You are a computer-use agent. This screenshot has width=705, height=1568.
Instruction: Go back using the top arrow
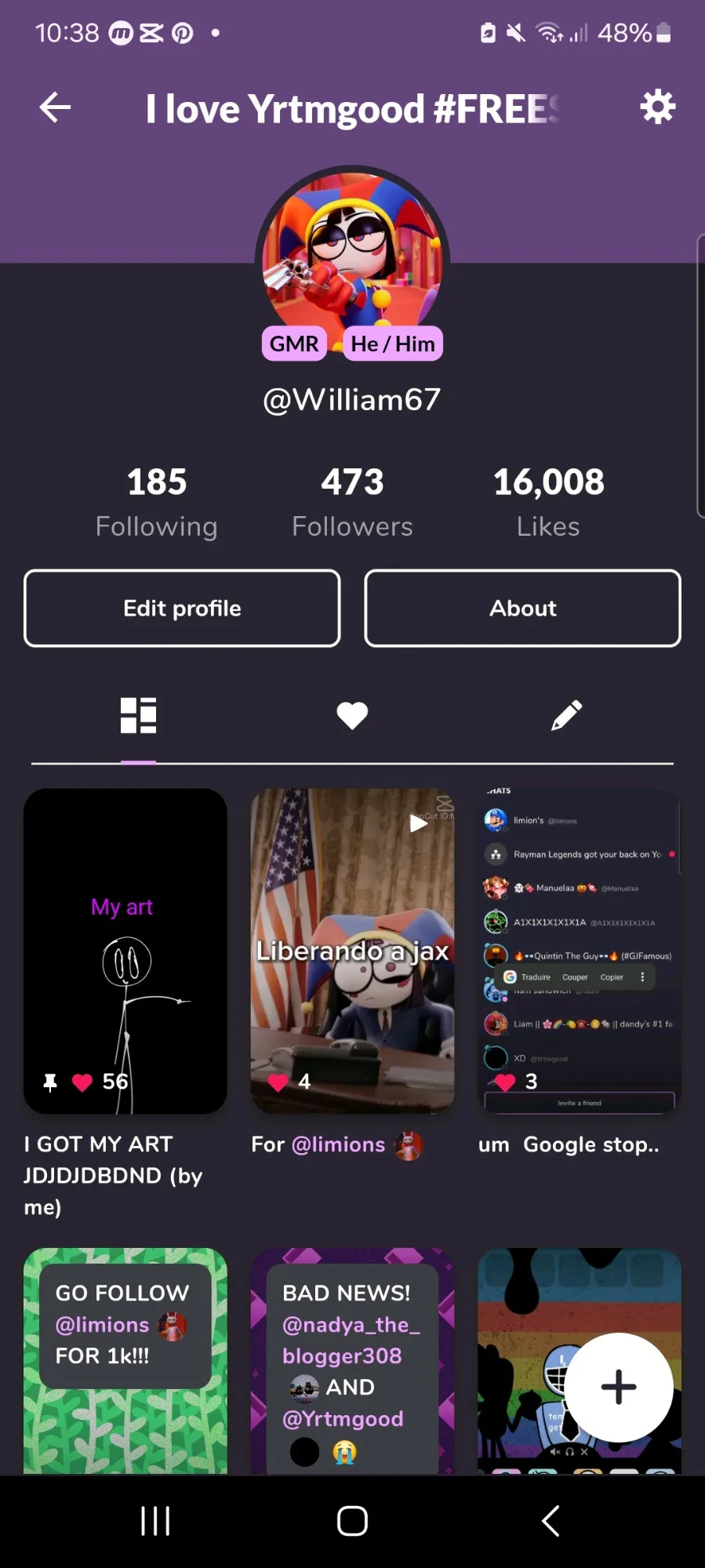[x=56, y=107]
